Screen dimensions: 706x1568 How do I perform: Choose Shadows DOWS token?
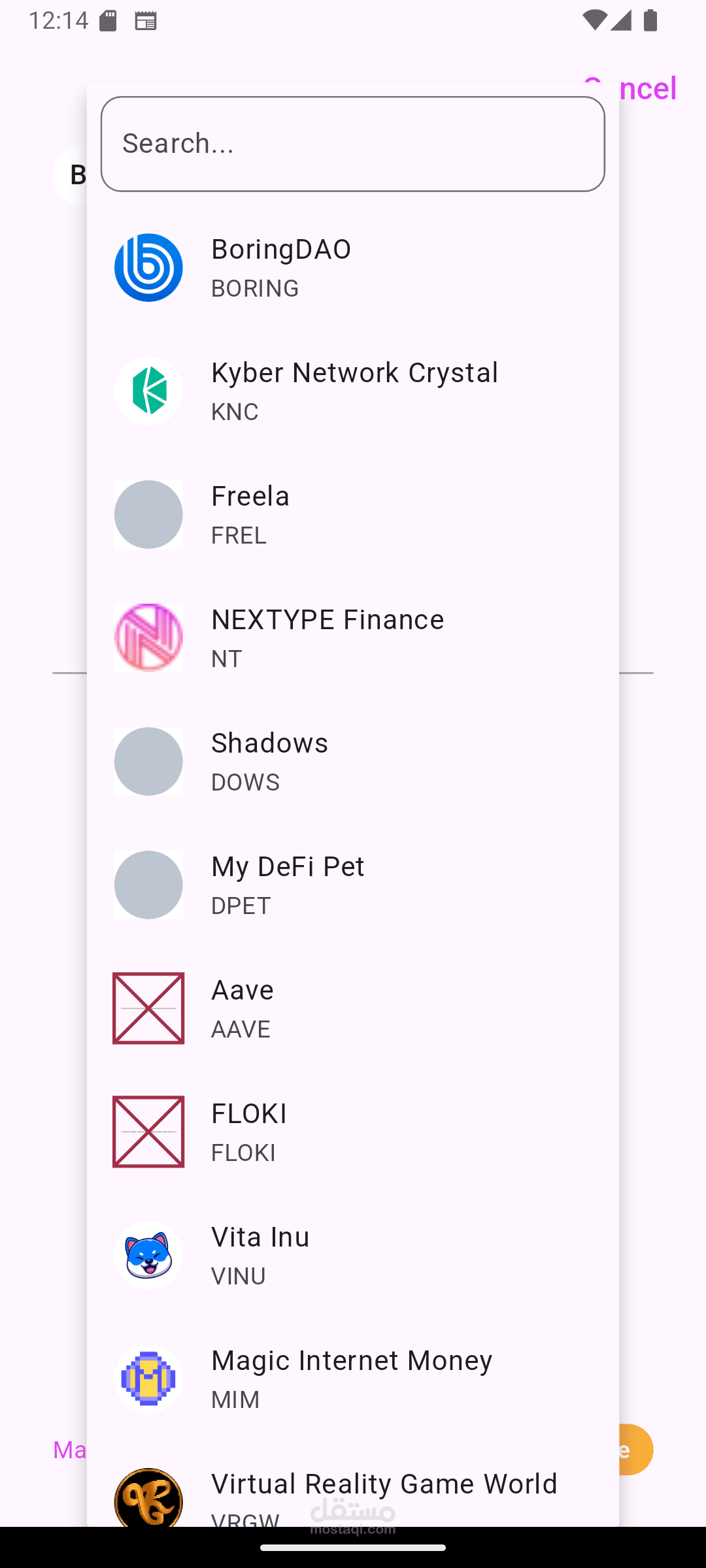353,762
